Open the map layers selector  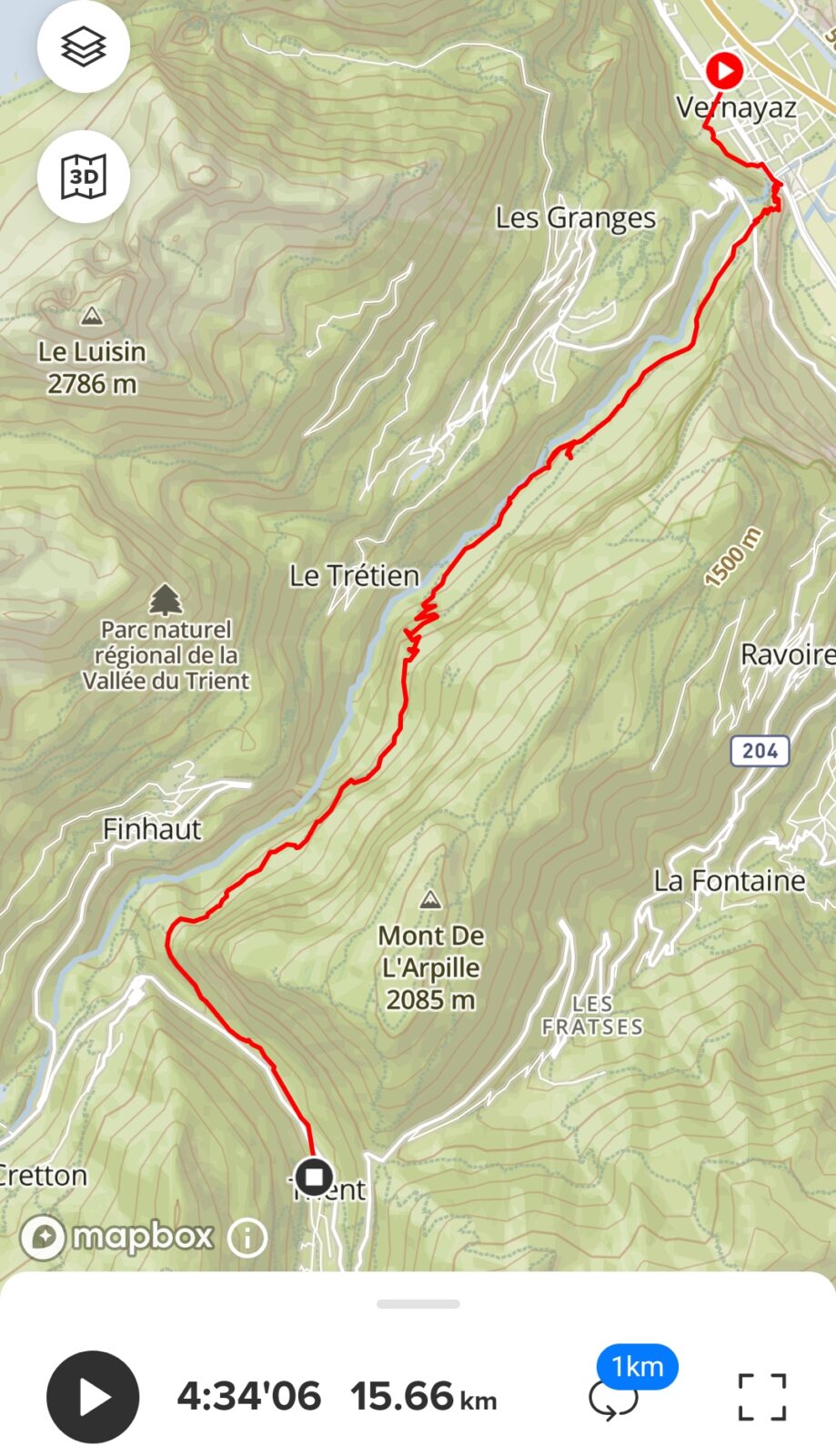[84, 46]
